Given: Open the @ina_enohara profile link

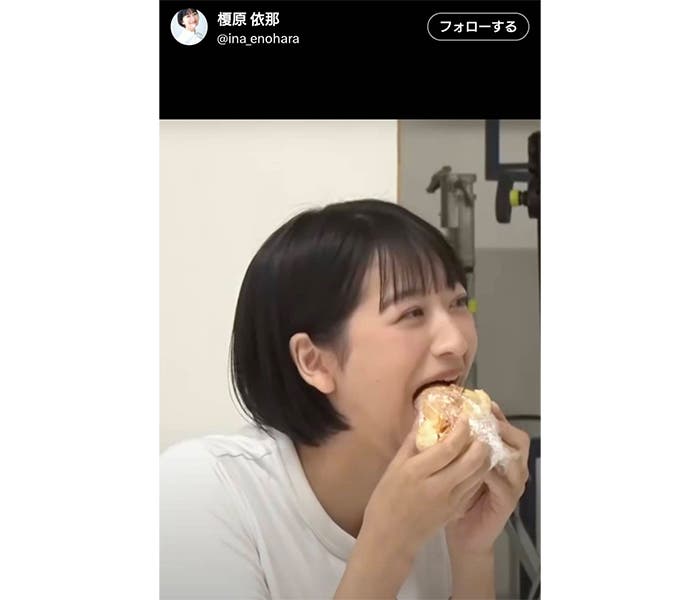Looking at the screenshot, I should click(258, 39).
